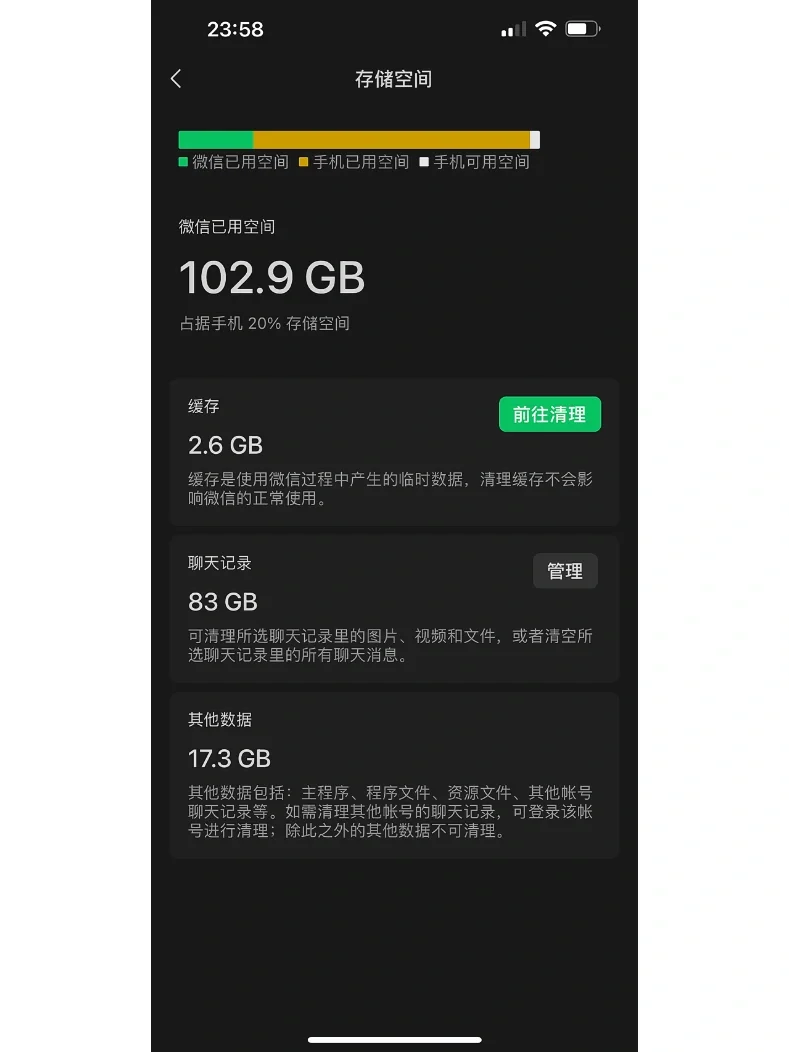Open 管理 for chat history
This screenshot has width=789, height=1052.
click(565, 571)
